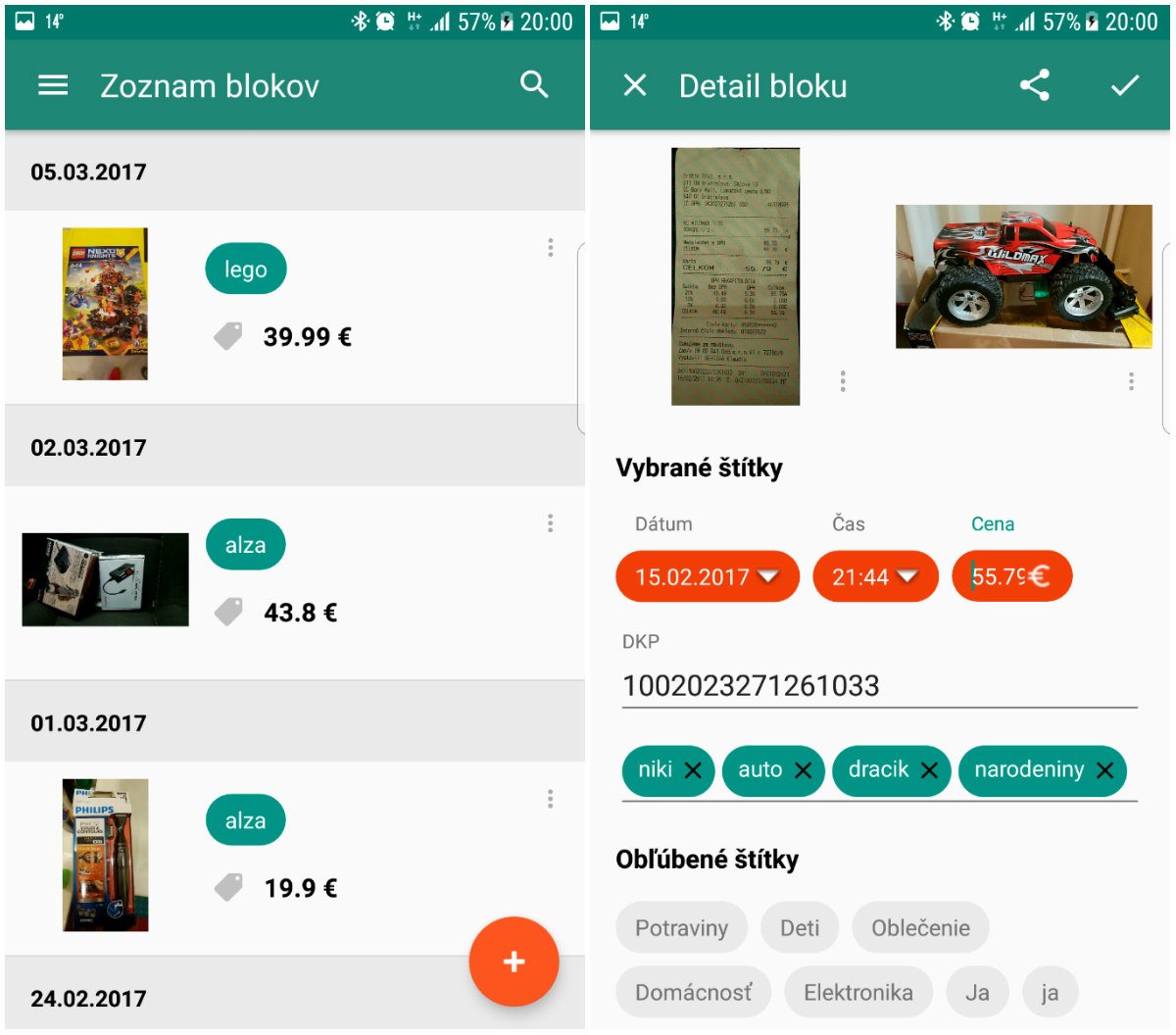Add the Potraviny favorite tag
Viewport: 1176px width, 1035px height.
681,928
